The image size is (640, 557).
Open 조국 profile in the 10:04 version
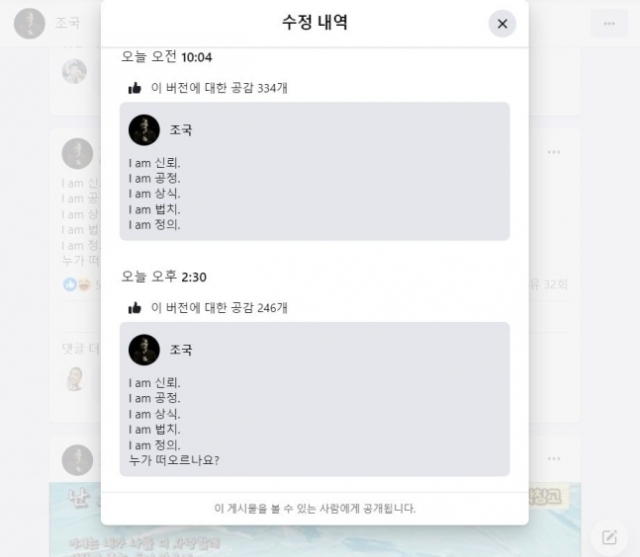(181, 130)
